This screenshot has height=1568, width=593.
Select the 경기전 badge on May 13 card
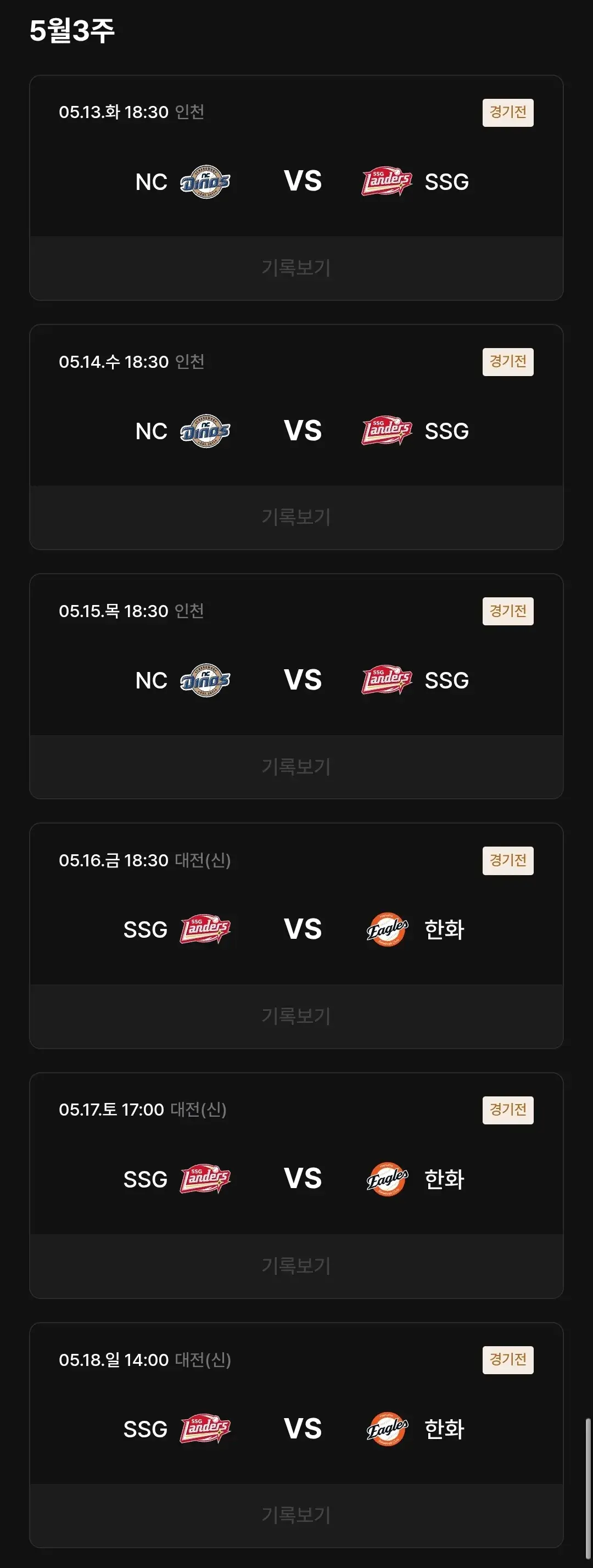coord(508,112)
